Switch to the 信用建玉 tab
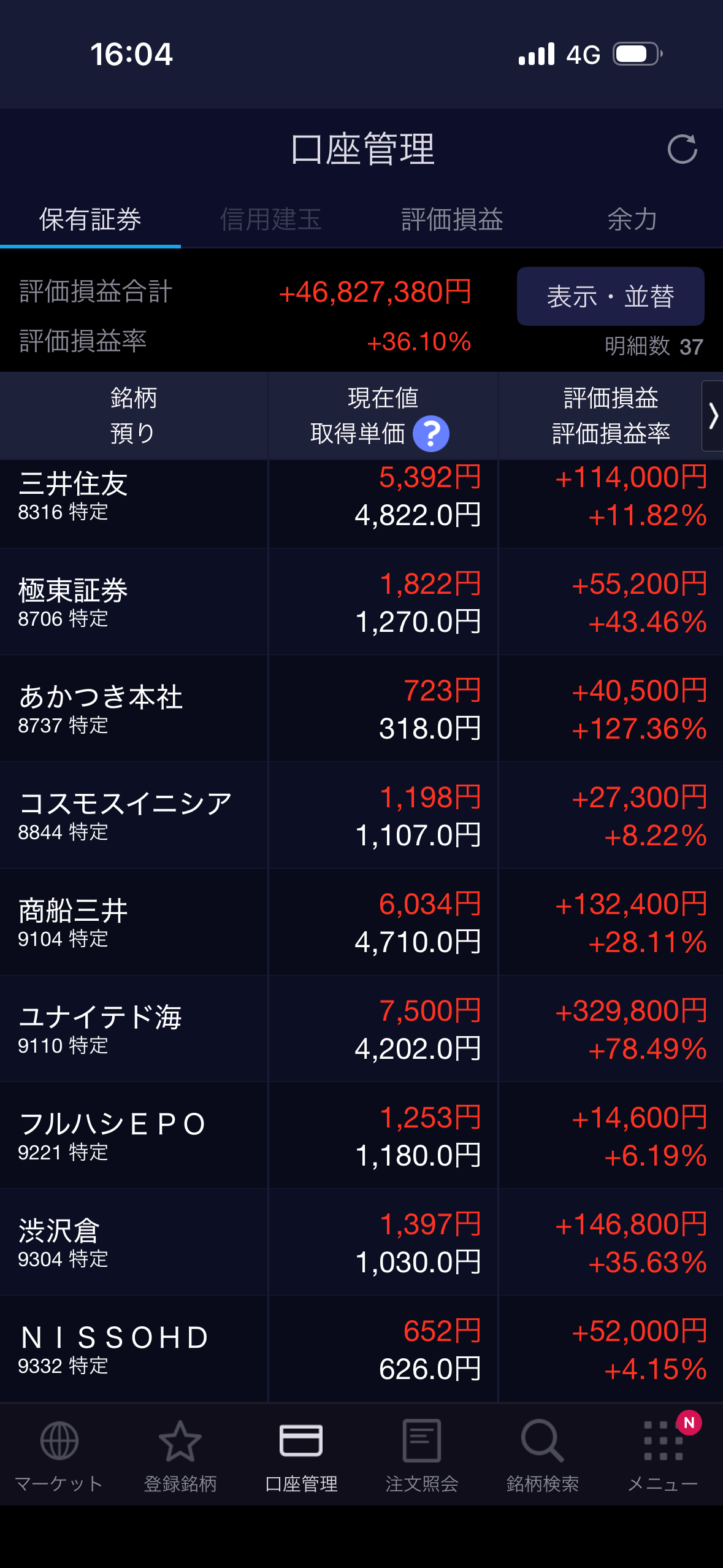The height and width of the screenshot is (1568, 723). 270,220
